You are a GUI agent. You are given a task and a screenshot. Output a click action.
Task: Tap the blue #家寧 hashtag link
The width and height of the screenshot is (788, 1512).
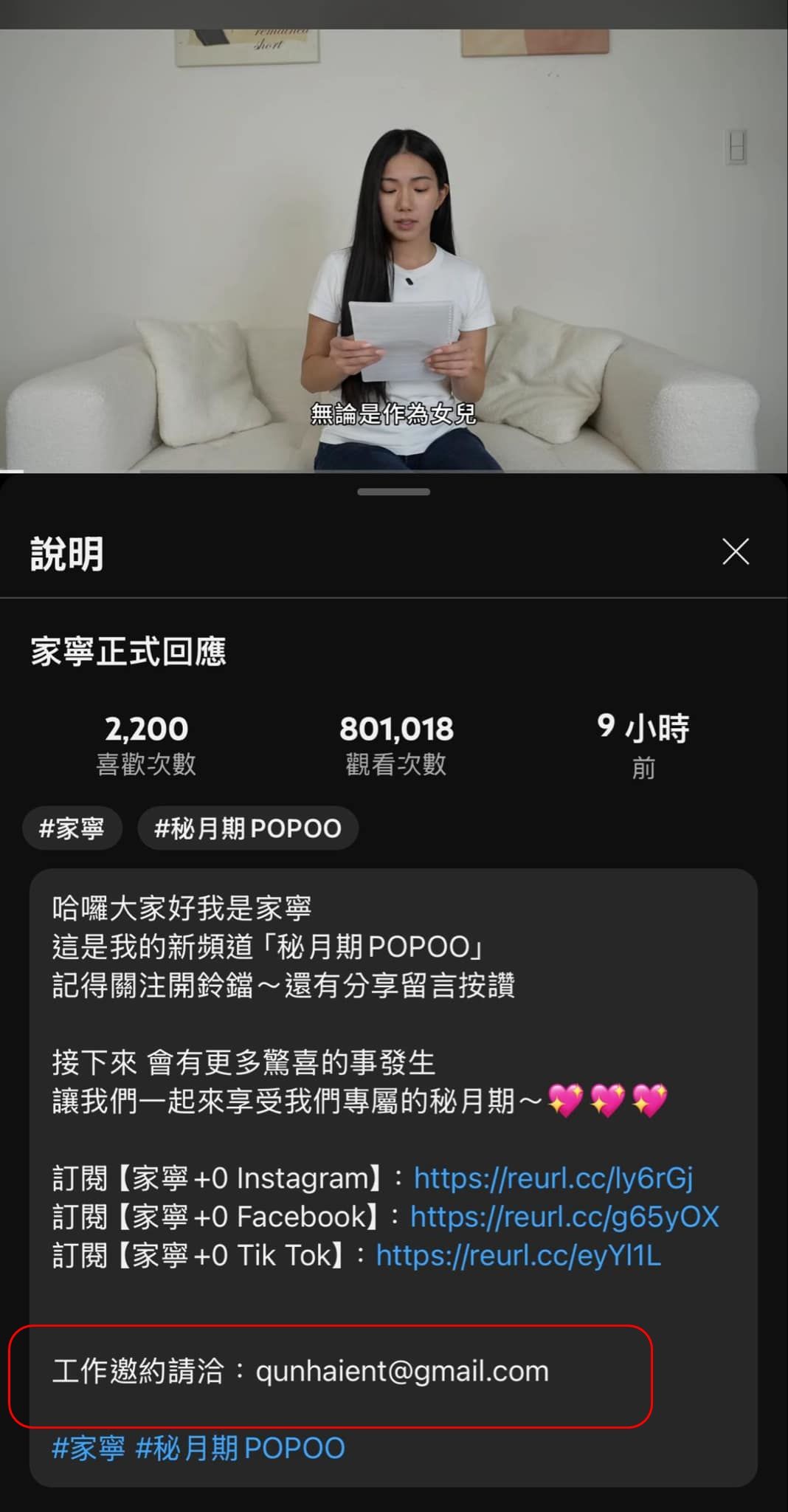pyautogui.click(x=89, y=1449)
